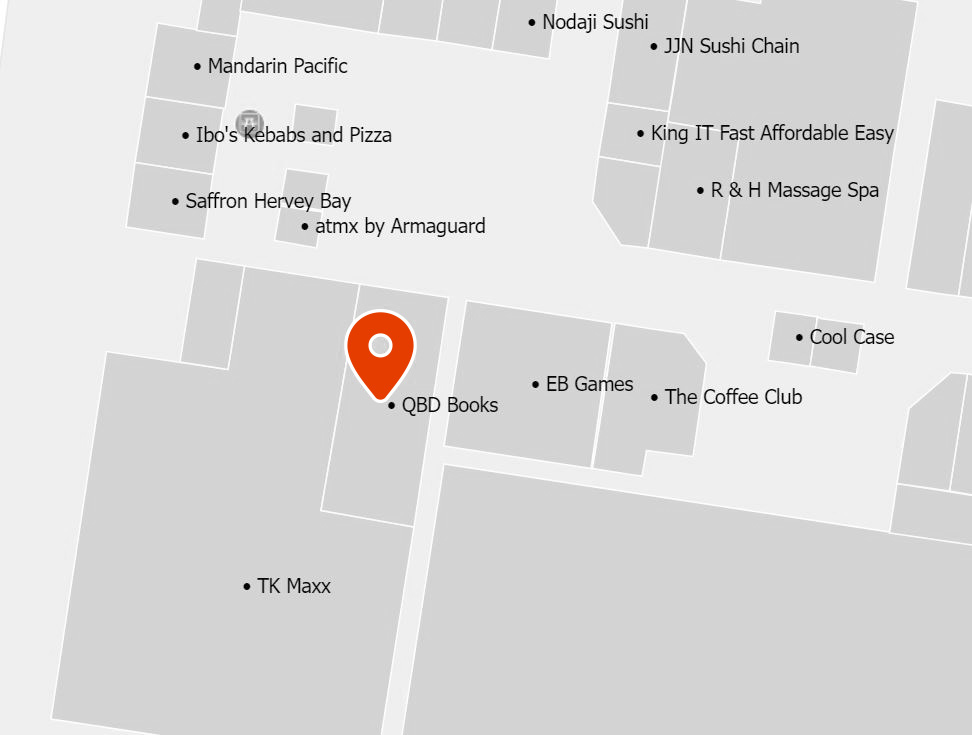972x735 pixels.
Task: Select R & H Massage Spa
Action: [x=794, y=190]
